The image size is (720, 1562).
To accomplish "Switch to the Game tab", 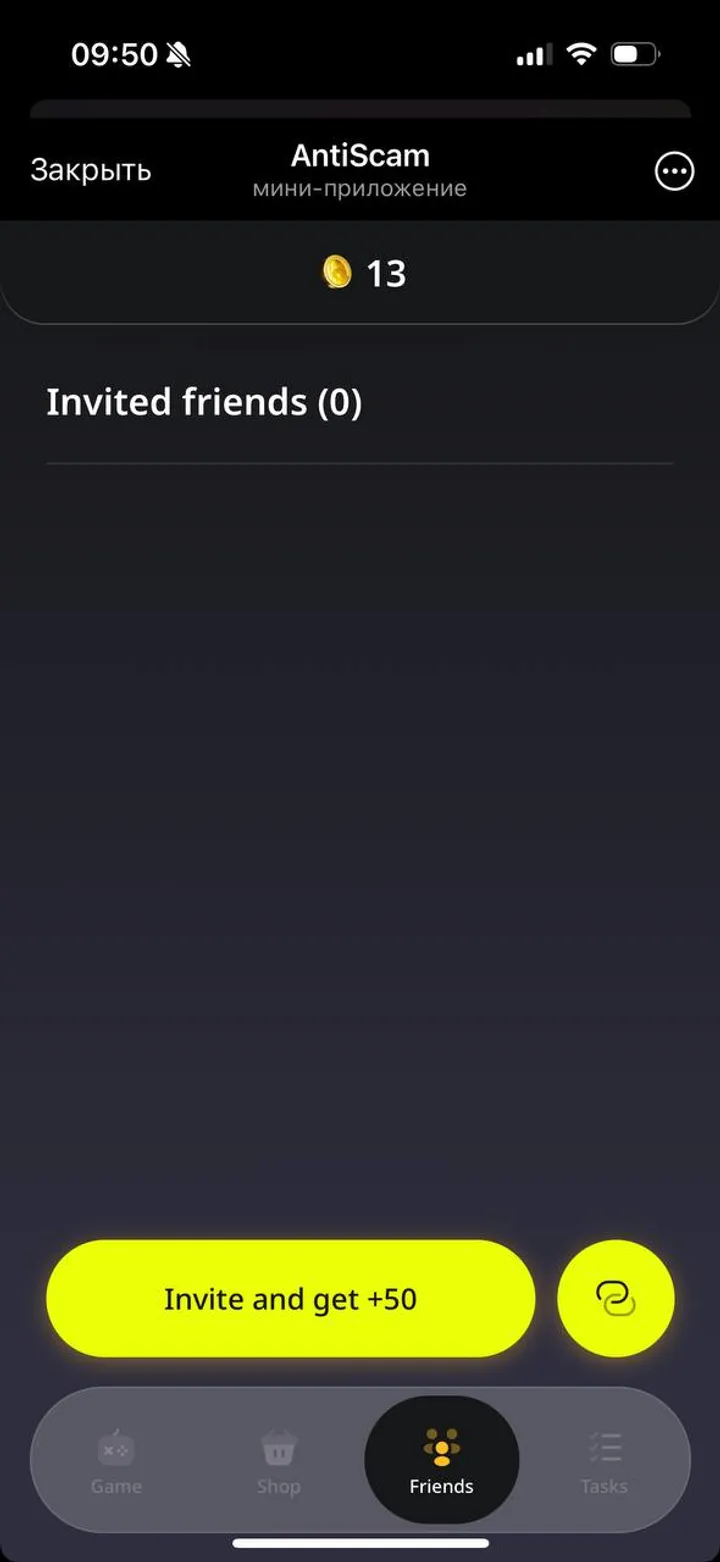I will (x=116, y=1460).
